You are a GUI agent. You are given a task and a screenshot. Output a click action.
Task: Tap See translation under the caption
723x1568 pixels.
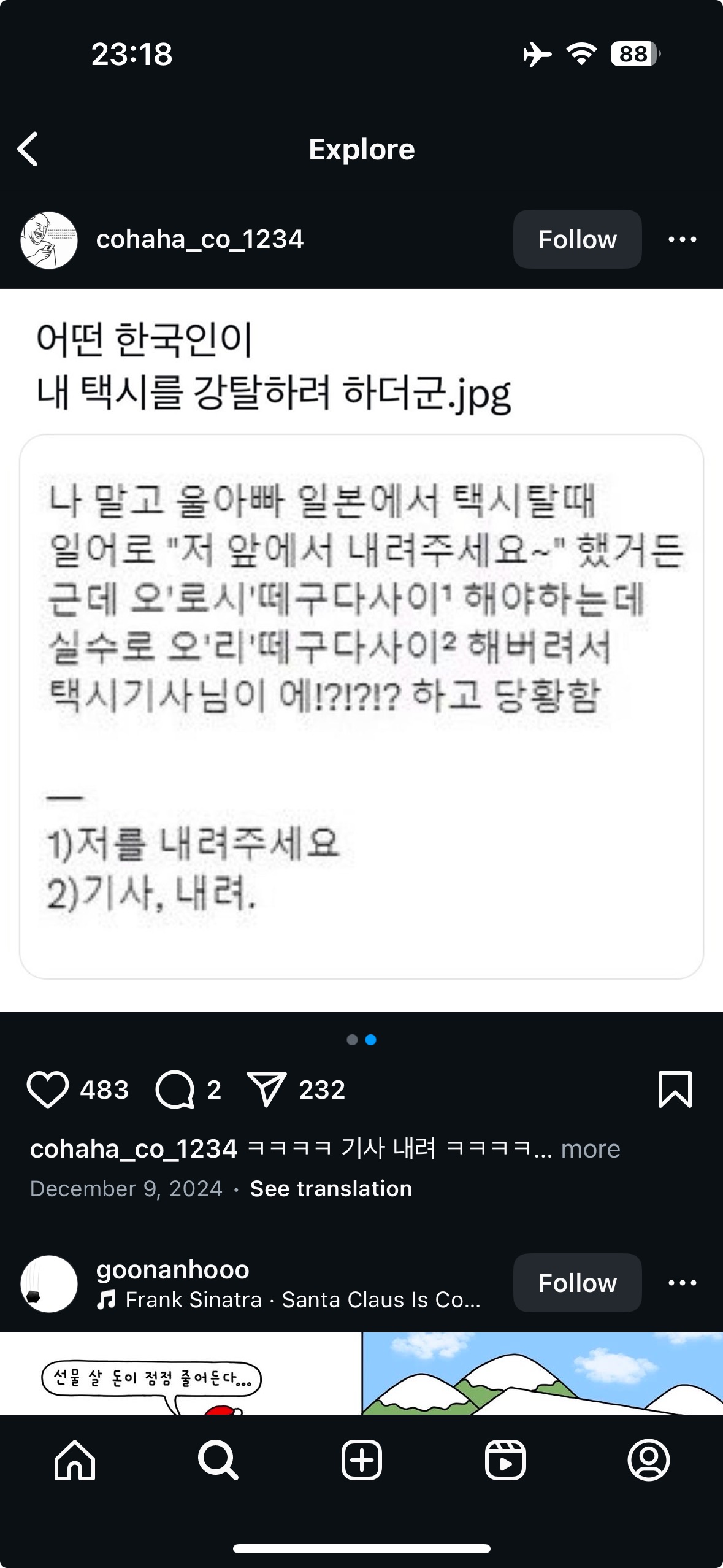click(331, 1188)
